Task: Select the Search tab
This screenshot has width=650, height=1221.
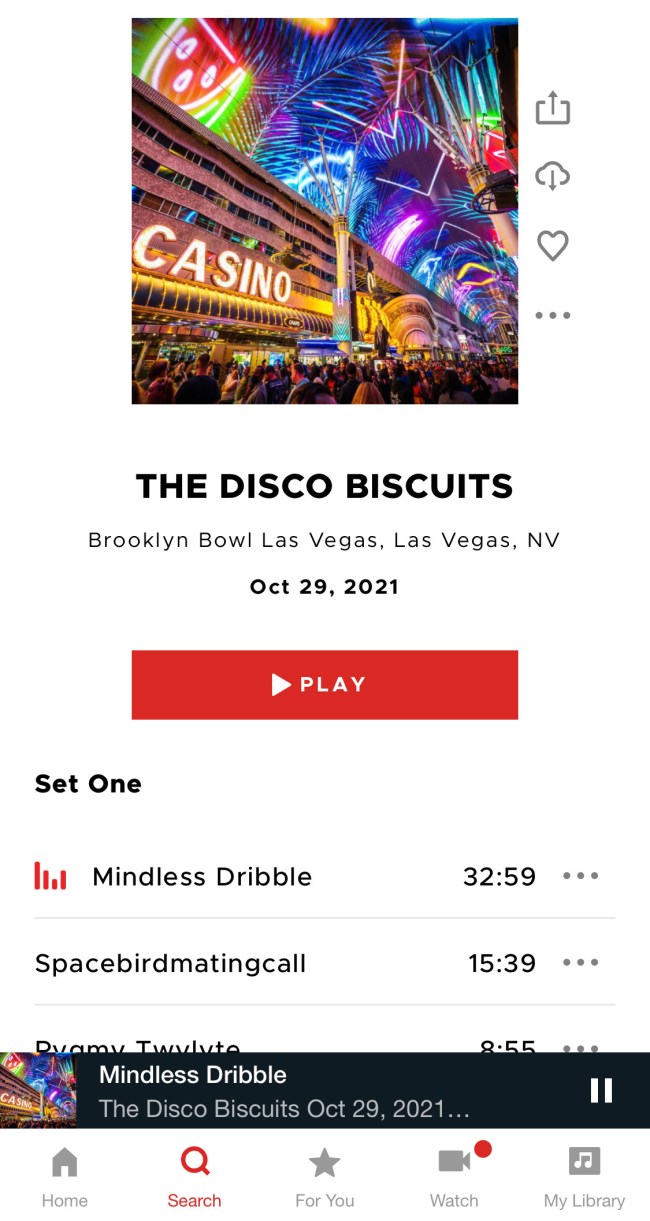Action: pyautogui.click(x=194, y=1175)
